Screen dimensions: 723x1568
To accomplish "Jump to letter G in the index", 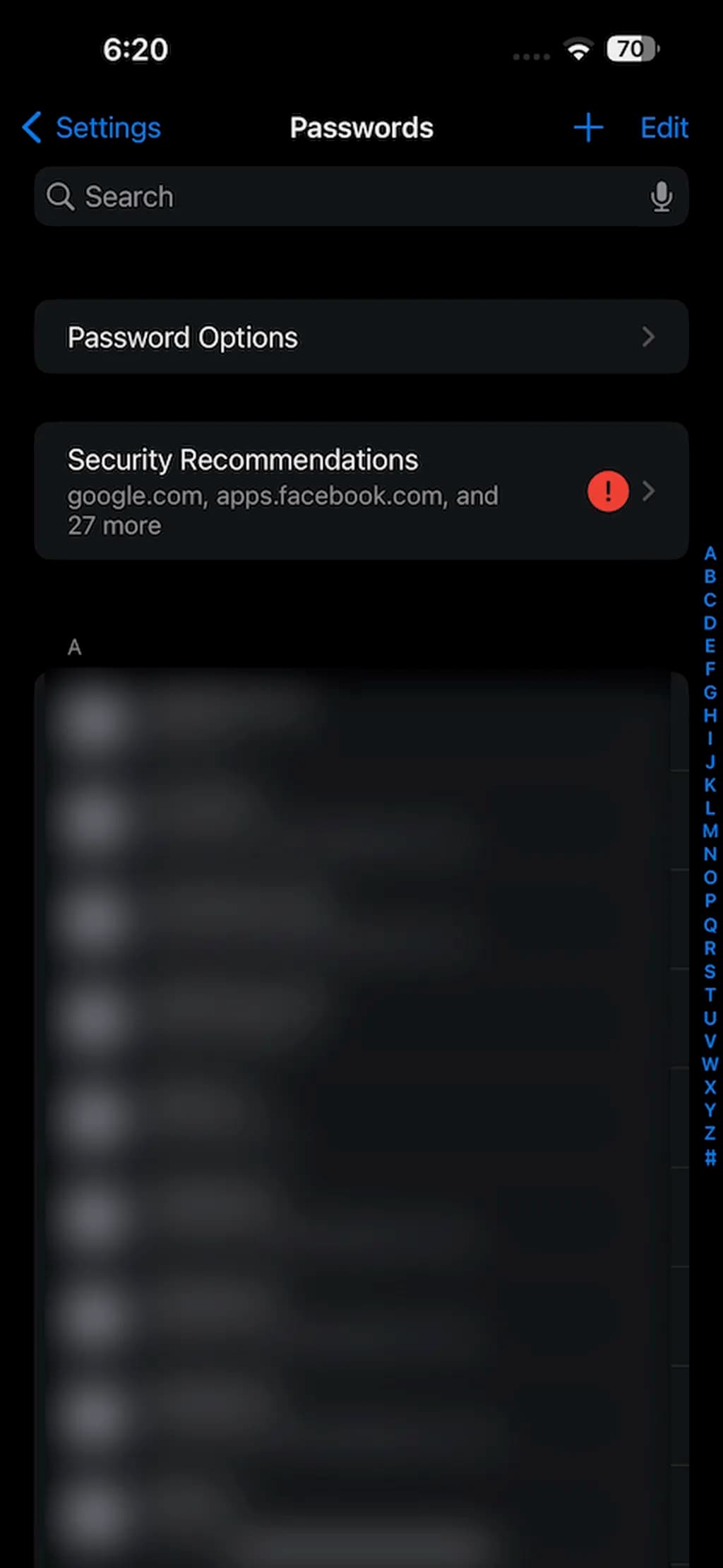I will (x=710, y=693).
